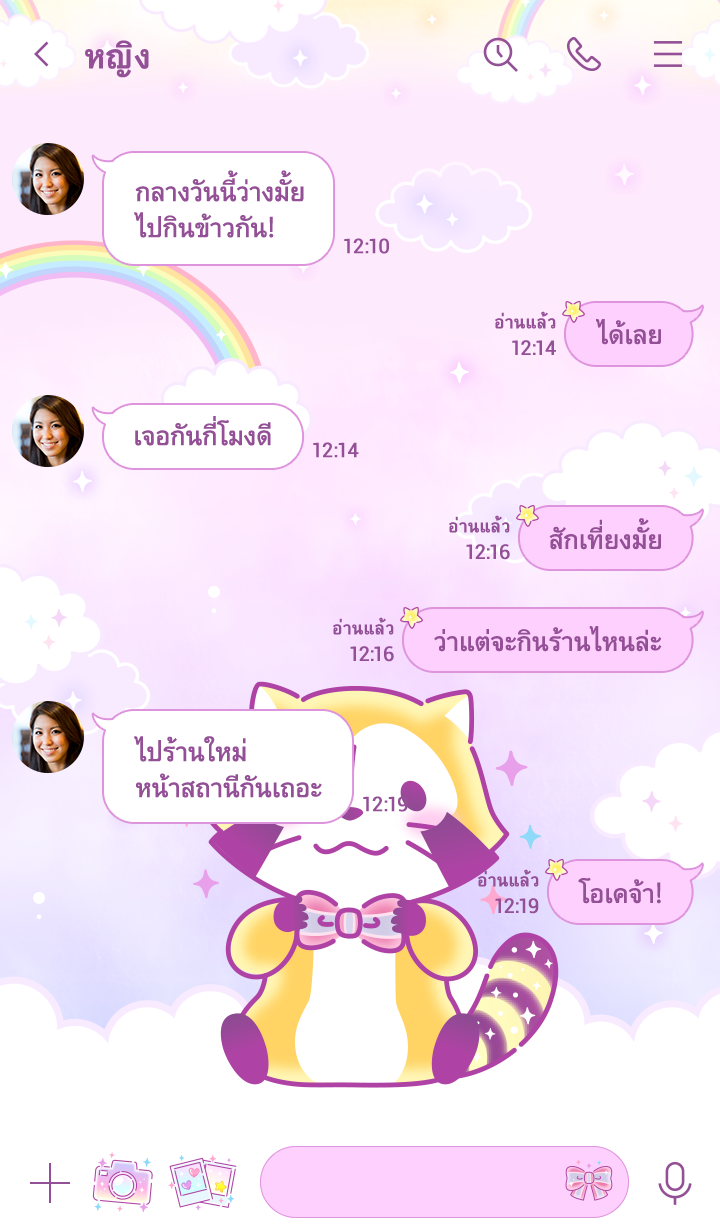The width and height of the screenshot is (720, 1232).
Task: Open the sticker ribbon icon
Action: [x=588, y=1183]
